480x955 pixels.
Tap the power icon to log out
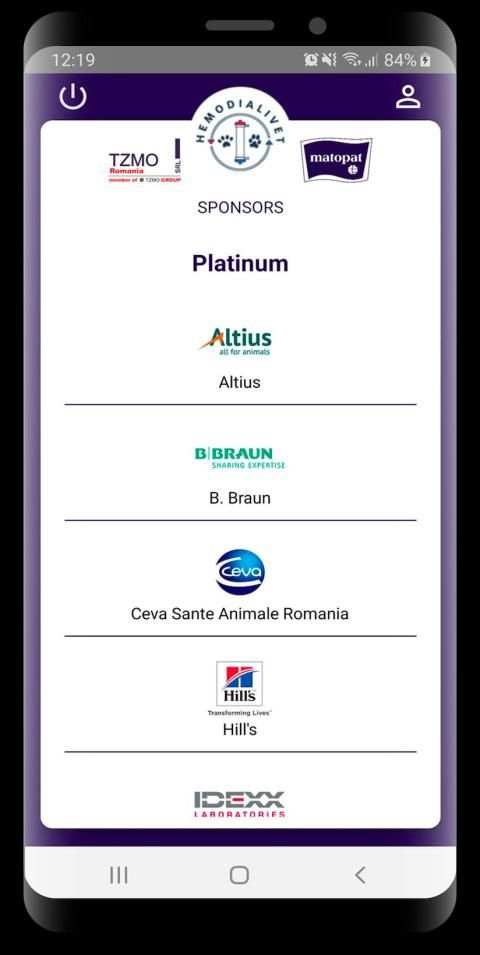(73, 97)
